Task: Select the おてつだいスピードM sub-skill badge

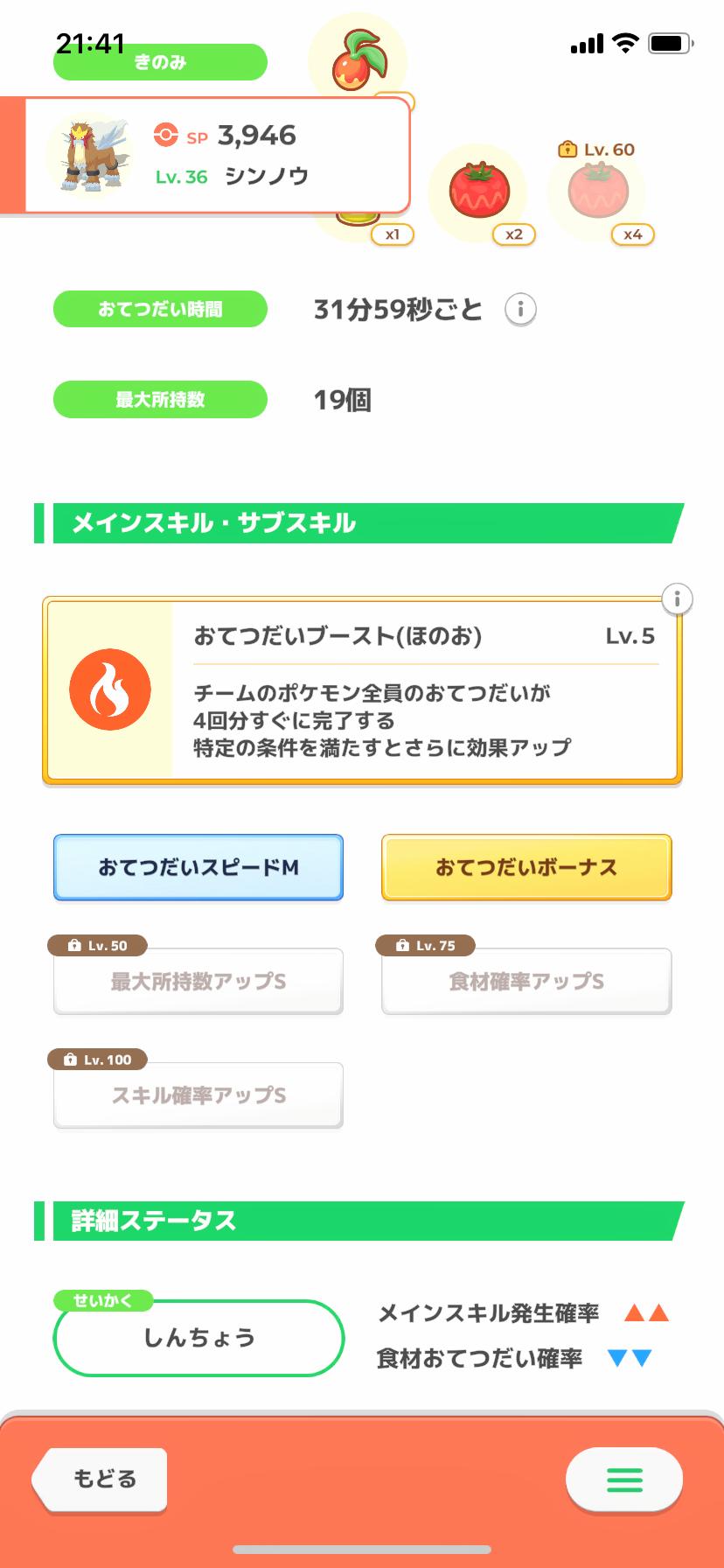Action: tap(198, 867)
